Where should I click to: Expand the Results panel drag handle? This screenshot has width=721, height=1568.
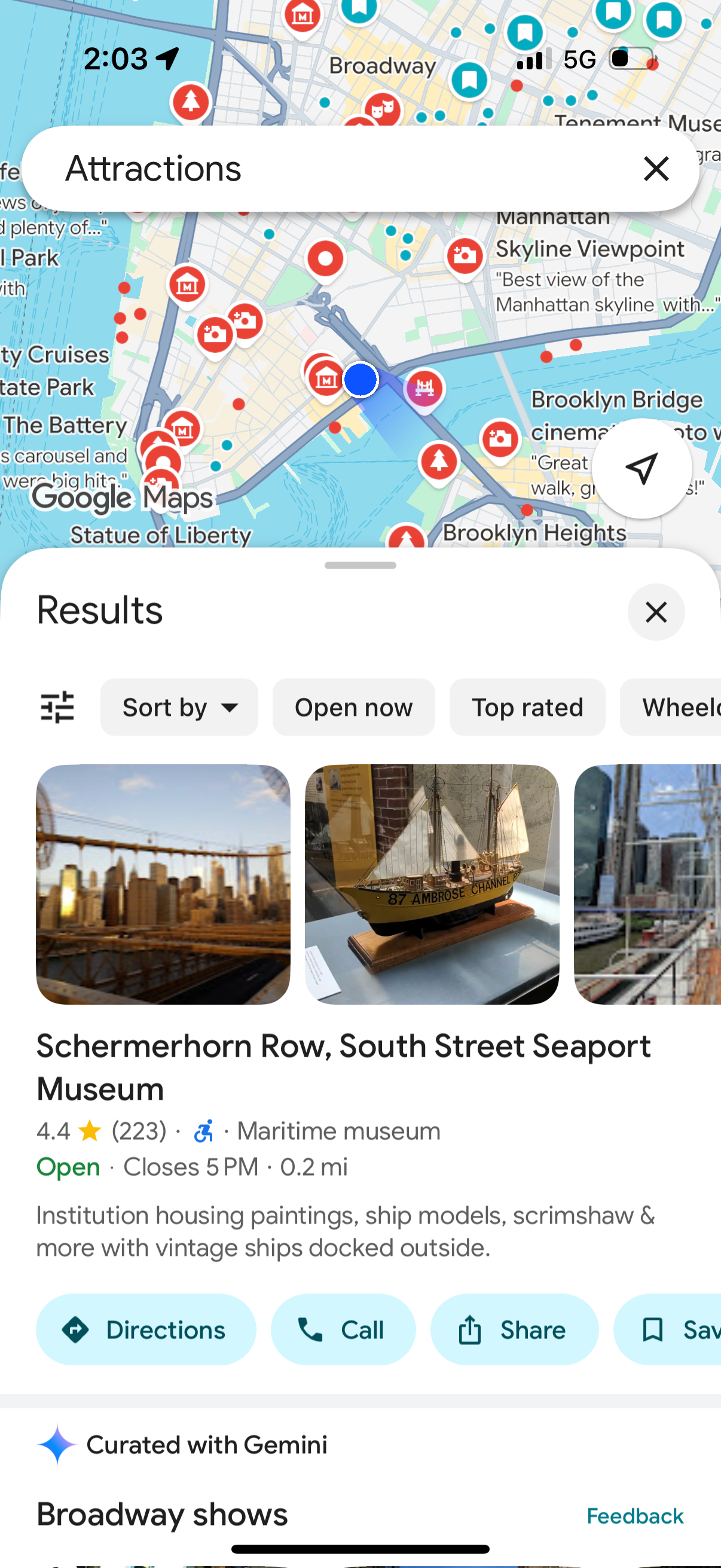[x=360, y=566]
